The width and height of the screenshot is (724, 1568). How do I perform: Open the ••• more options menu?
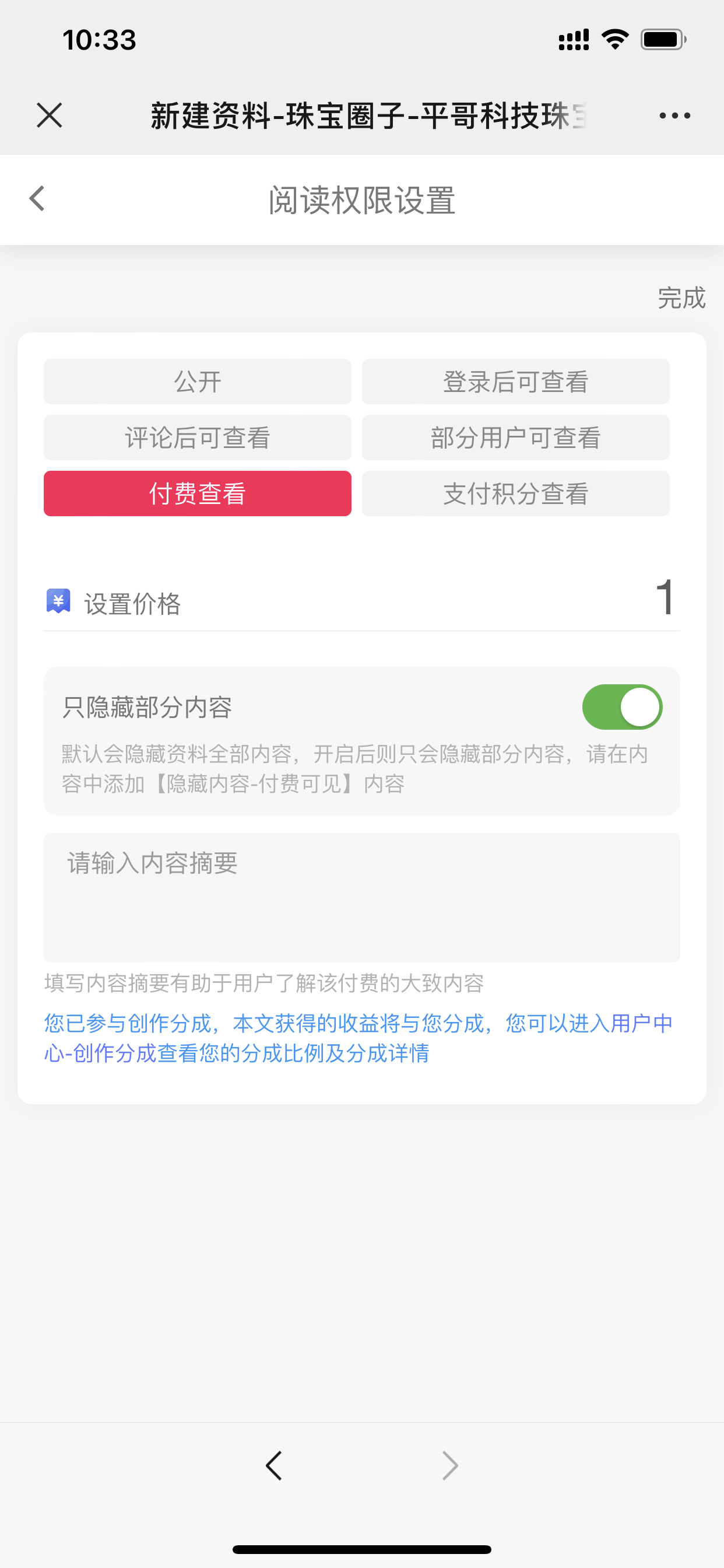674,114
